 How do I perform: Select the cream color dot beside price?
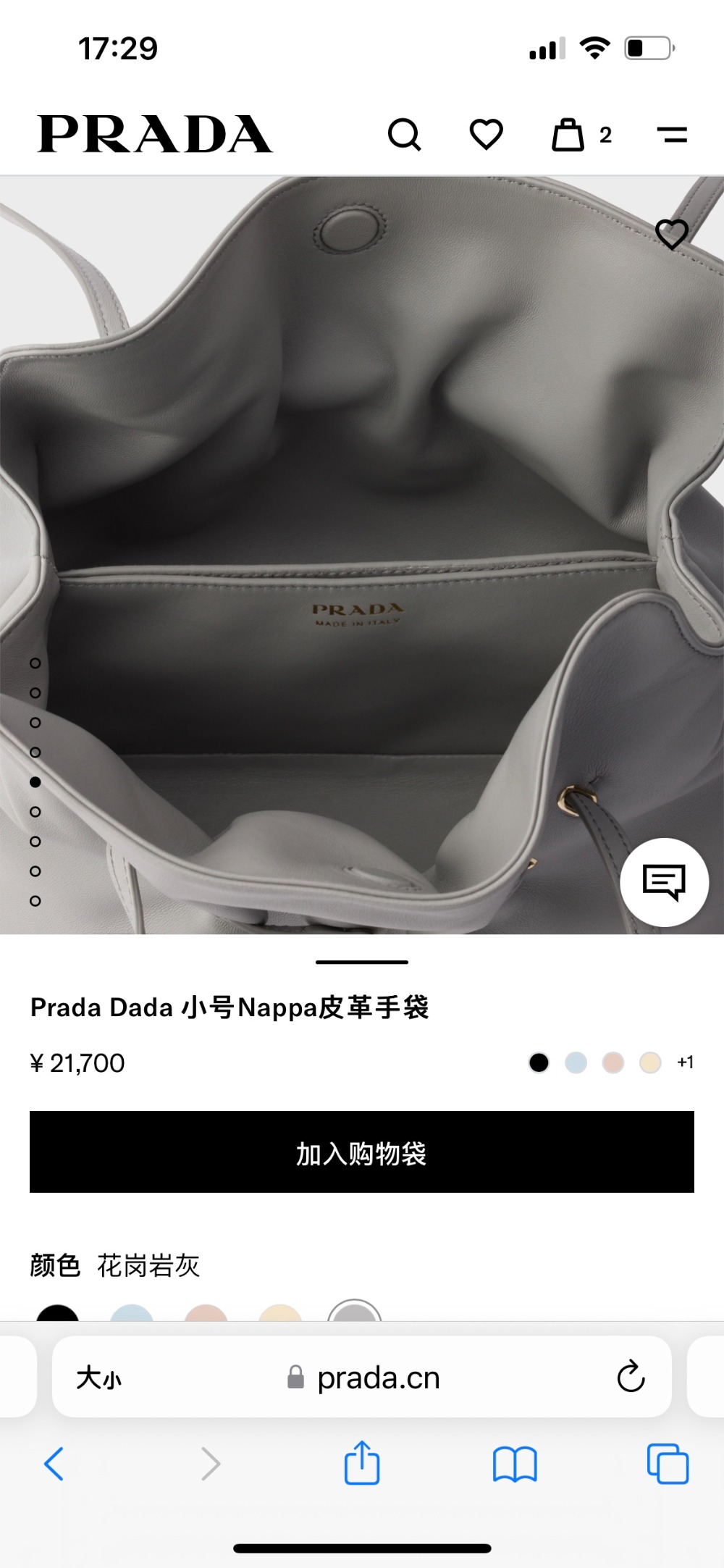click(x=650, y=1062)
